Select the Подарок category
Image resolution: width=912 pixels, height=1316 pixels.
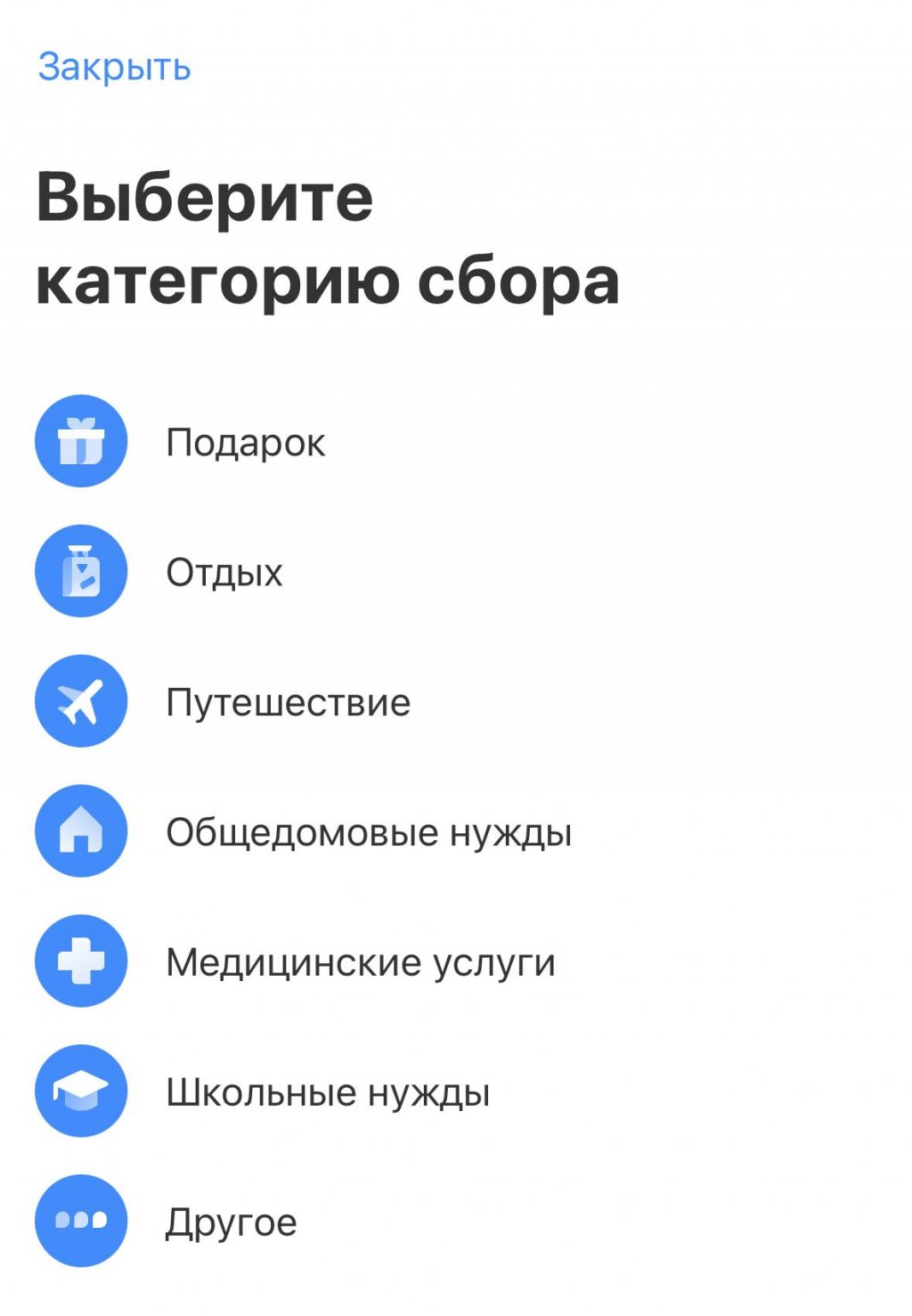click(x=245, y=443)
